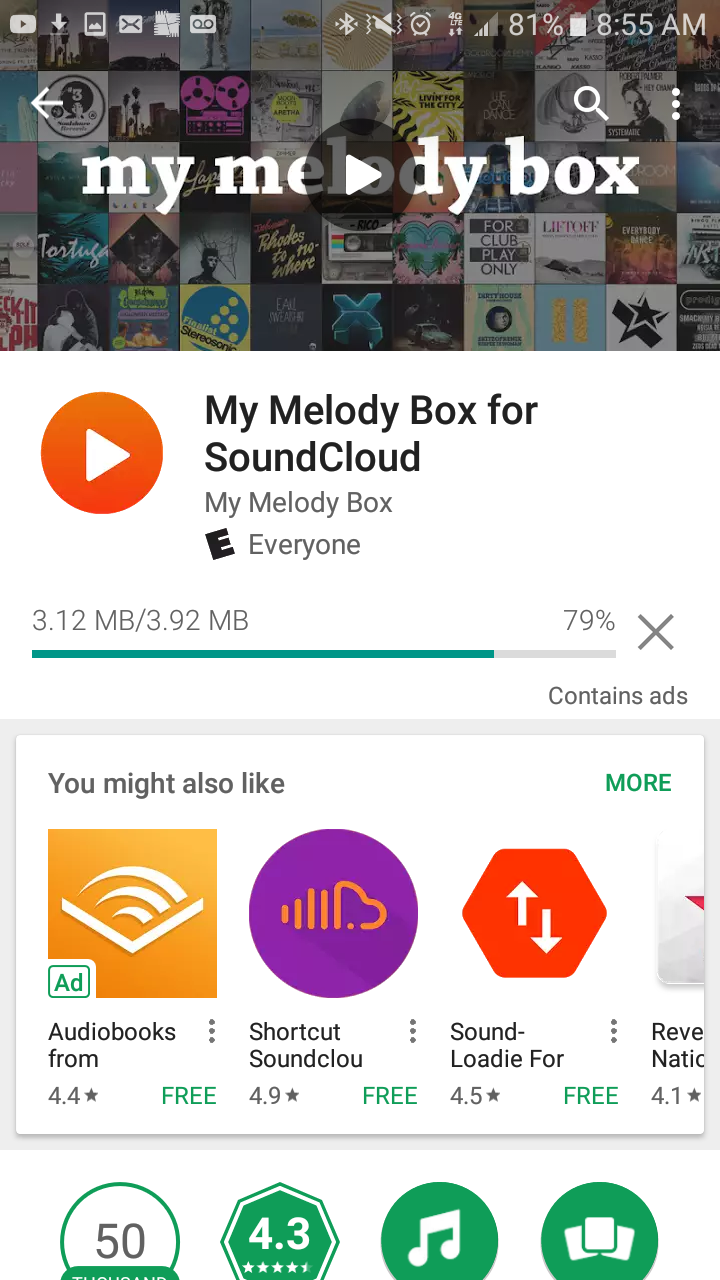Open options menu for Sound-Loadie For
720x1280 pixels.
click(x=614, y=1032)
